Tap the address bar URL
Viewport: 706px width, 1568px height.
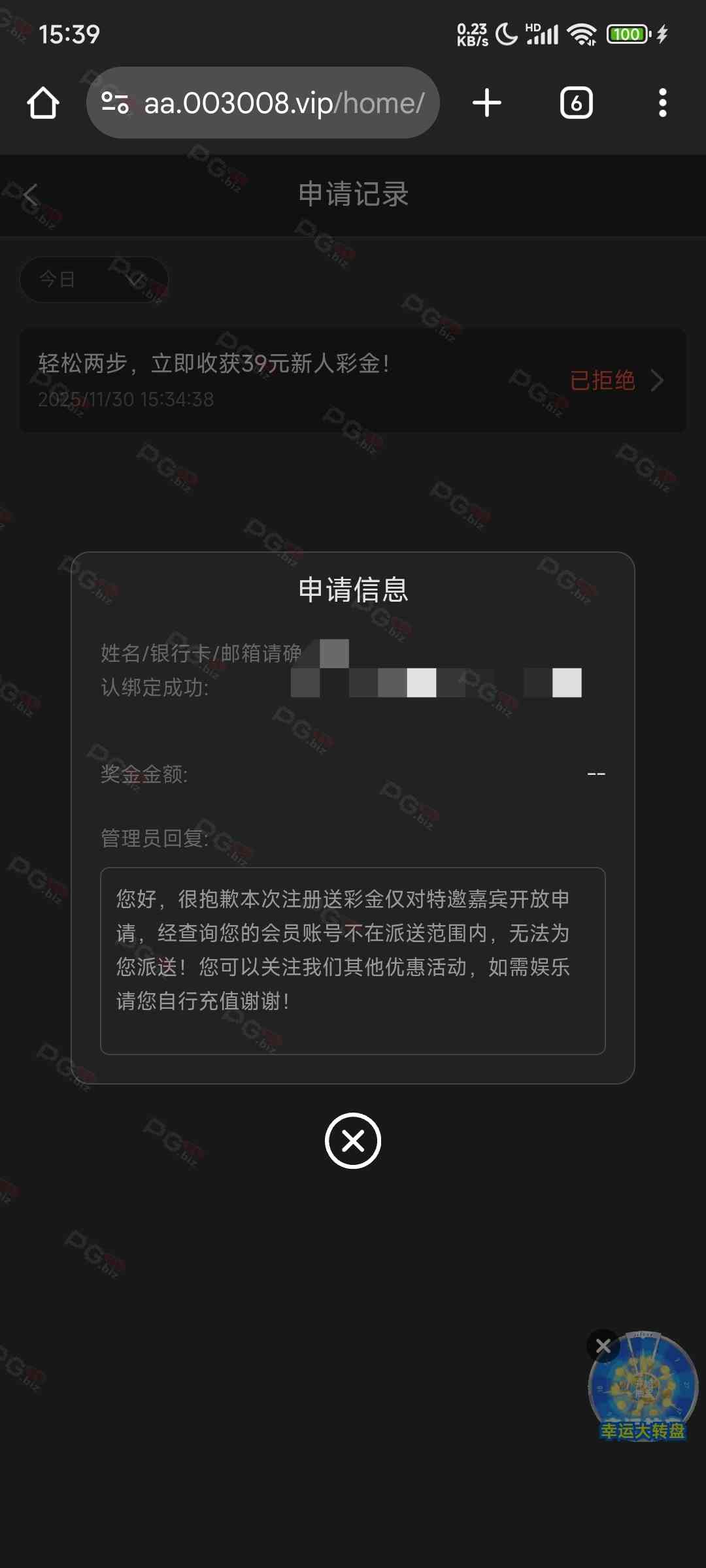pyautogui.click(x=284, y=103)
